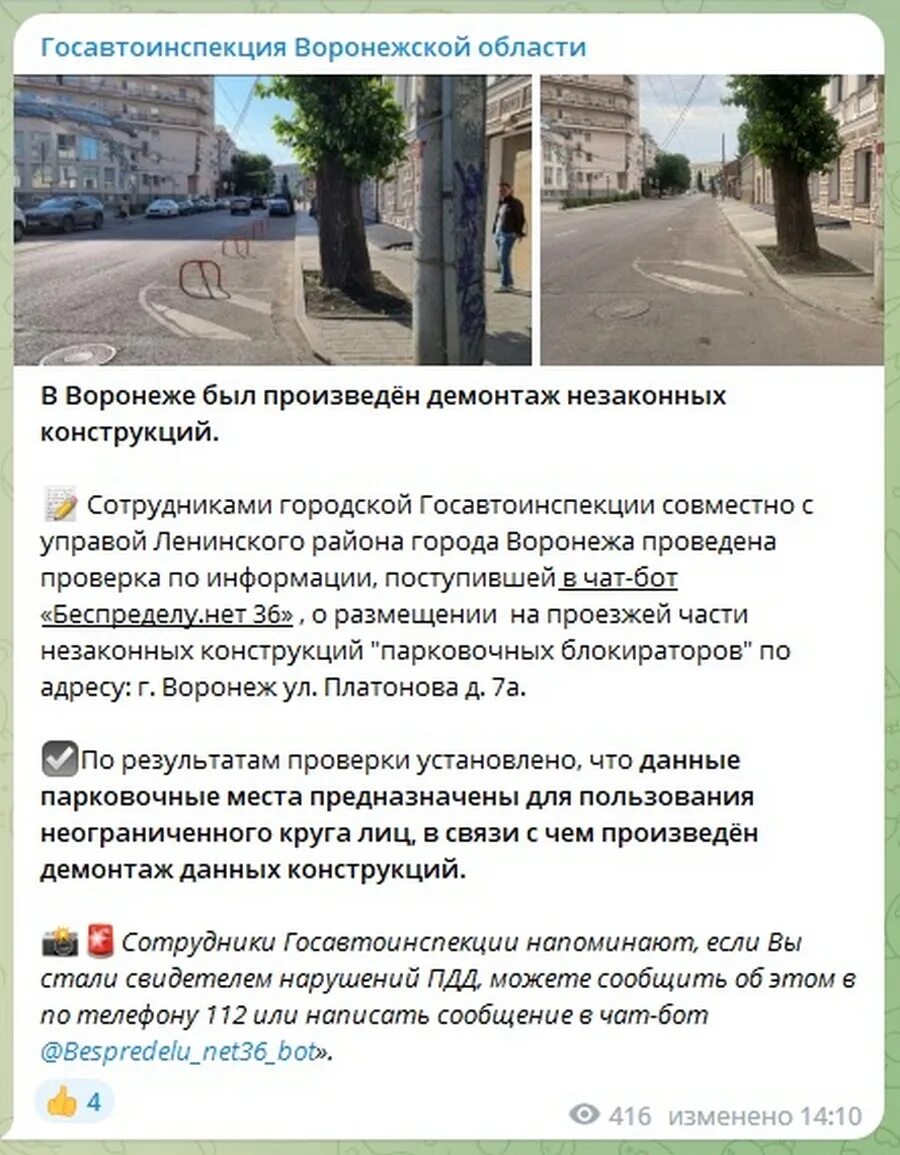Click the memo emoji before the first paragraph
The width and height of the screenshot is (900, 1155).
62,504
